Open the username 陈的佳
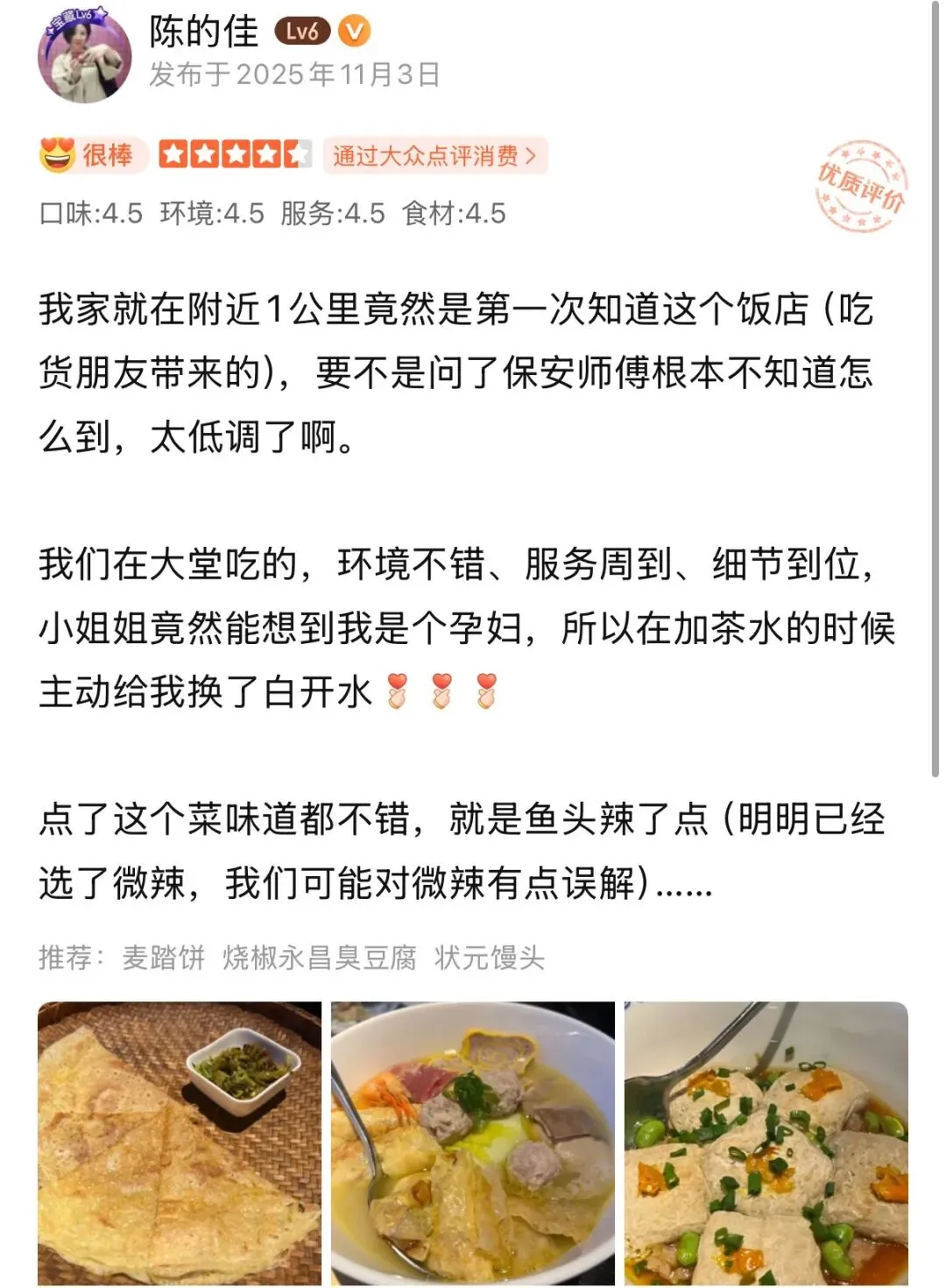The width and height of the screenshot is (946, 1288). (x=204, y=32)
